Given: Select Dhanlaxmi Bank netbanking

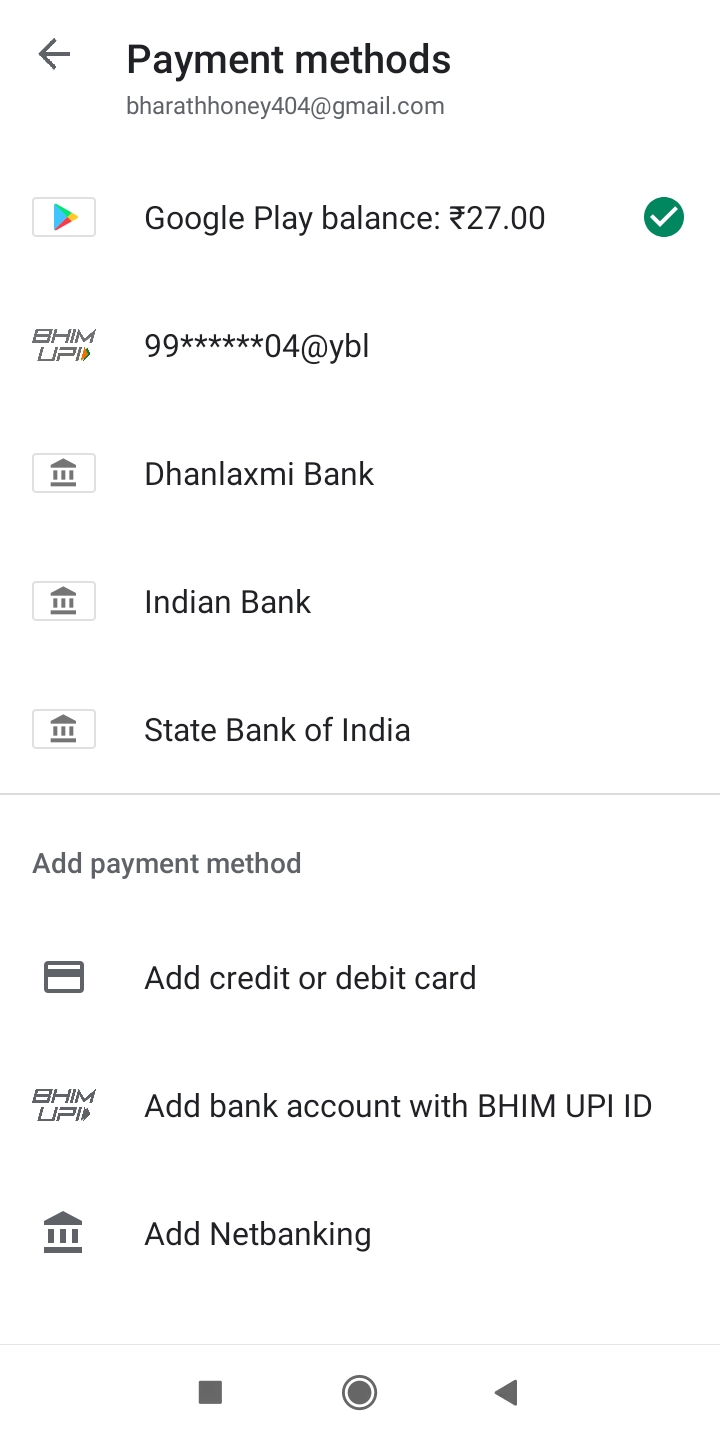Looking at the screenshot, I should pyautogui.click(x=259, y=474).
